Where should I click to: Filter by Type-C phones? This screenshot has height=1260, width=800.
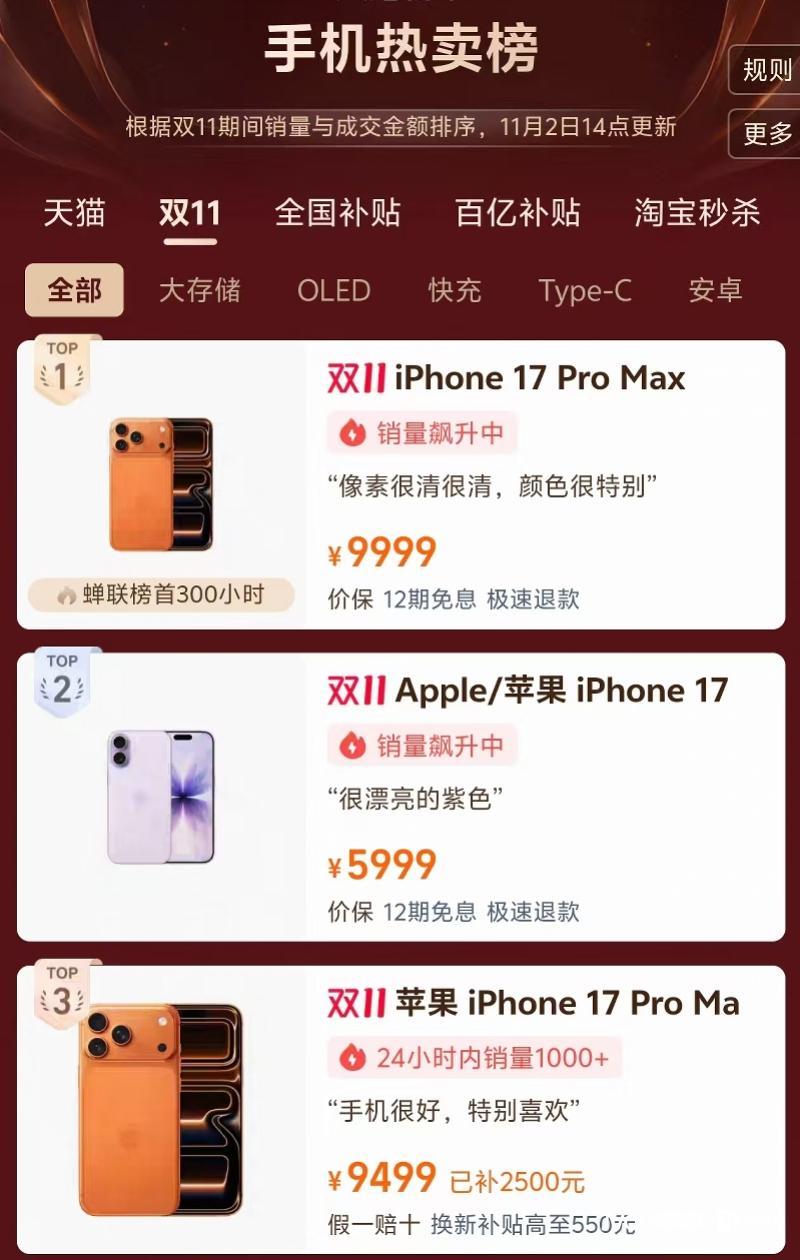tap(585, 290)
